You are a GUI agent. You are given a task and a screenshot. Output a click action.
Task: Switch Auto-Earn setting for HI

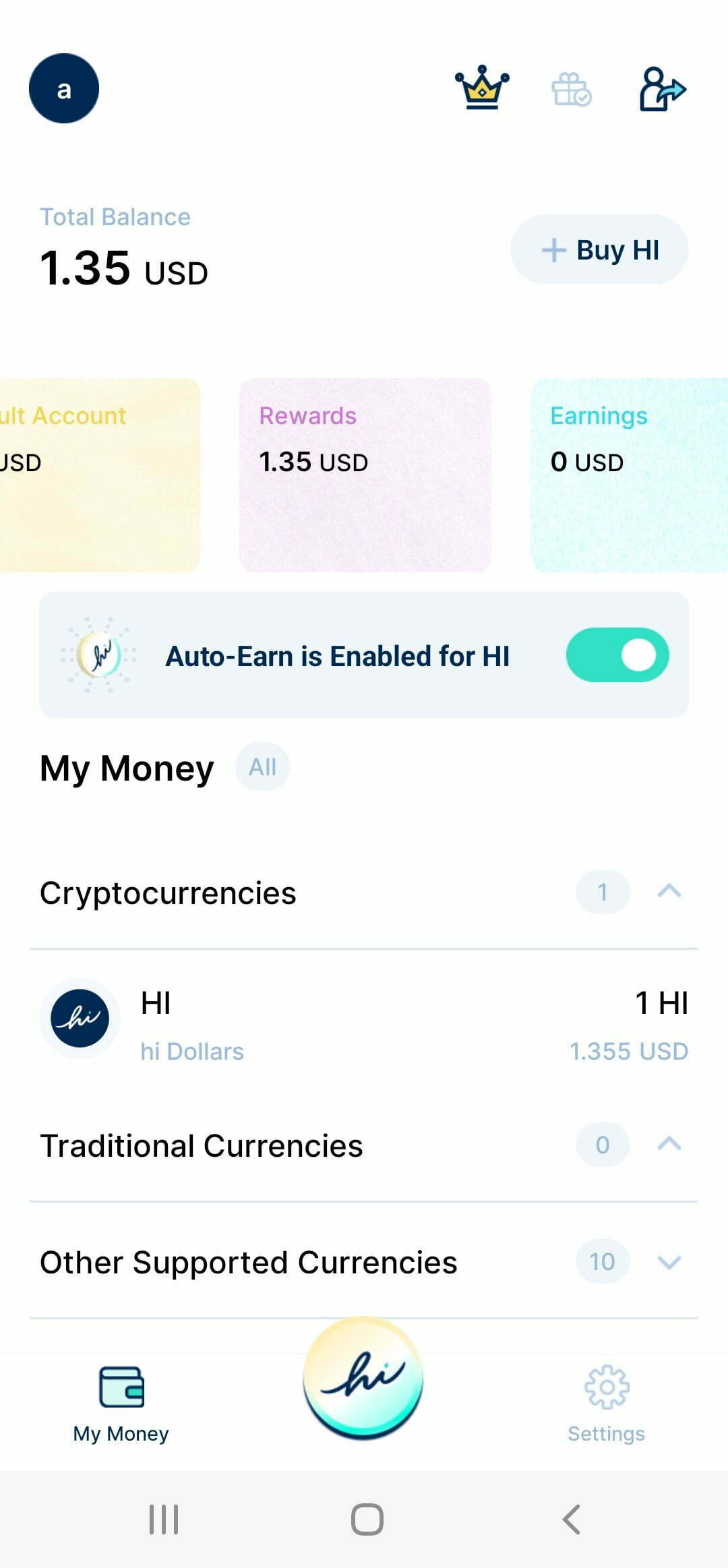point(616,655)
